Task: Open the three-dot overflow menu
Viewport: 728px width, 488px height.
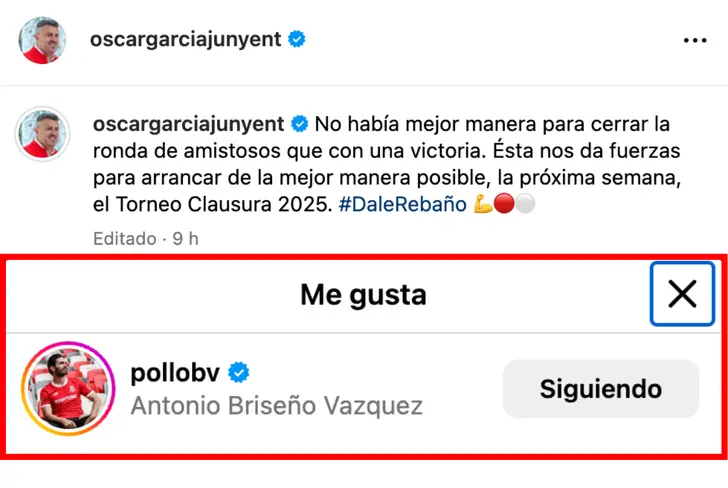Action: 694,40
